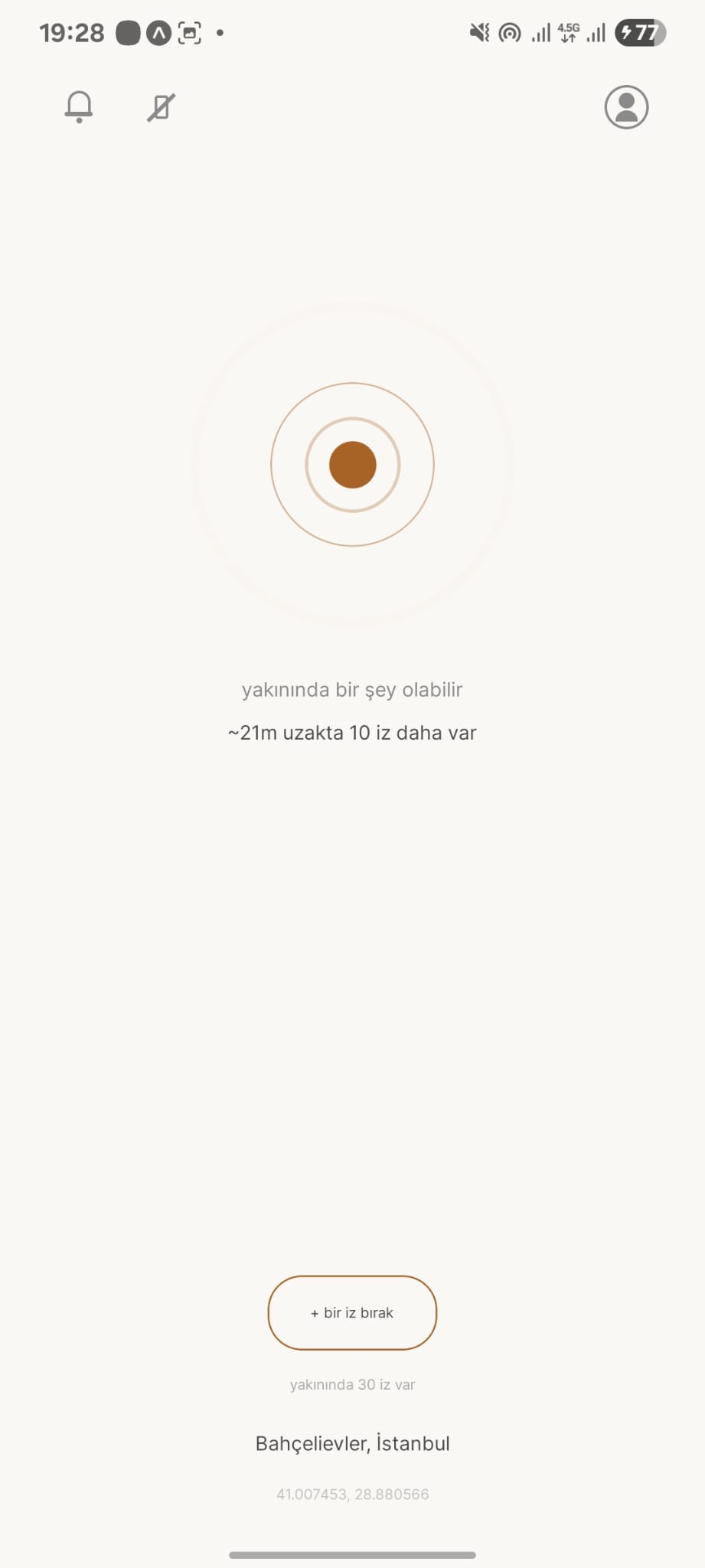Image resolution: width=705 pixels, height=1568 pixels.
Task: Toggle the crossed-out phone vibration icon
Action: 161,107
